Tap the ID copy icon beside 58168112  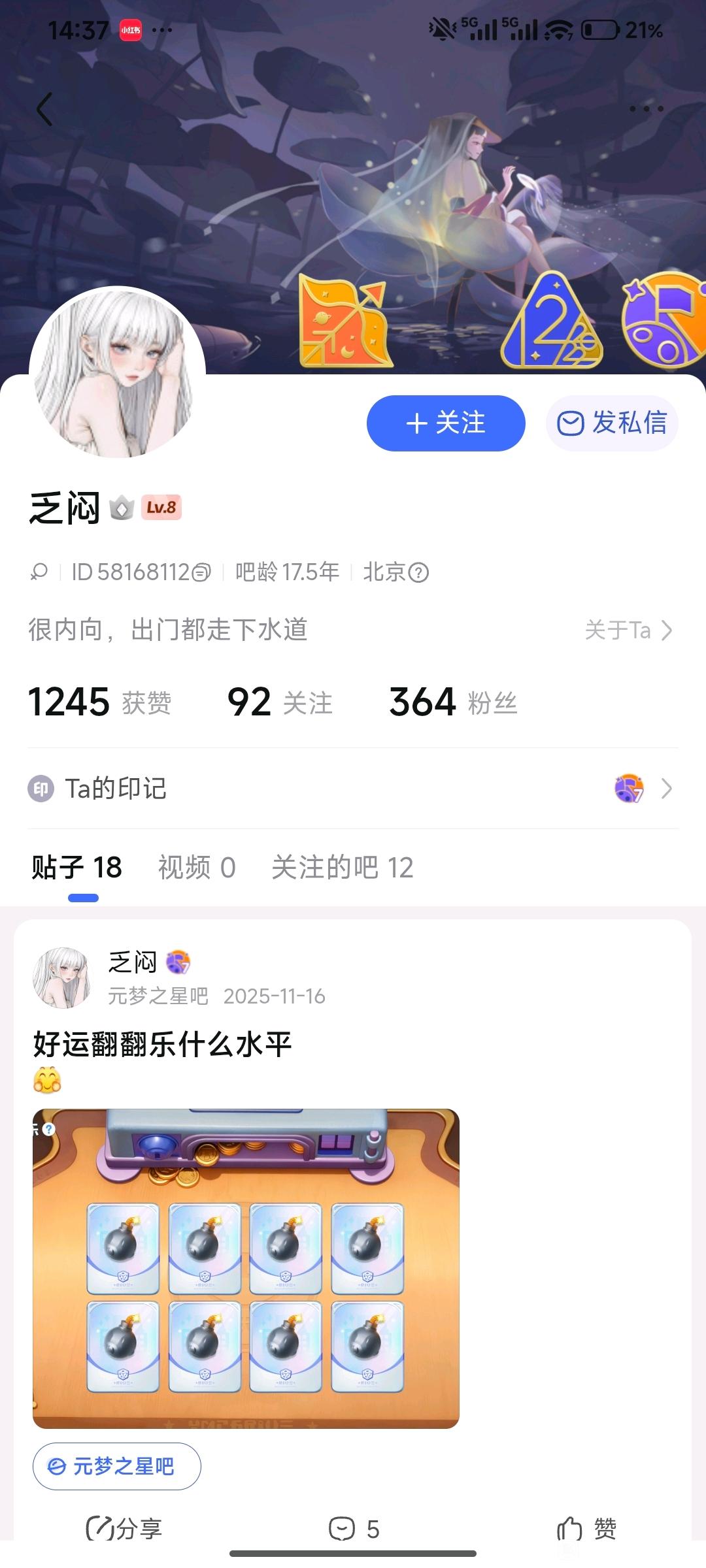(x=202, y=573)
